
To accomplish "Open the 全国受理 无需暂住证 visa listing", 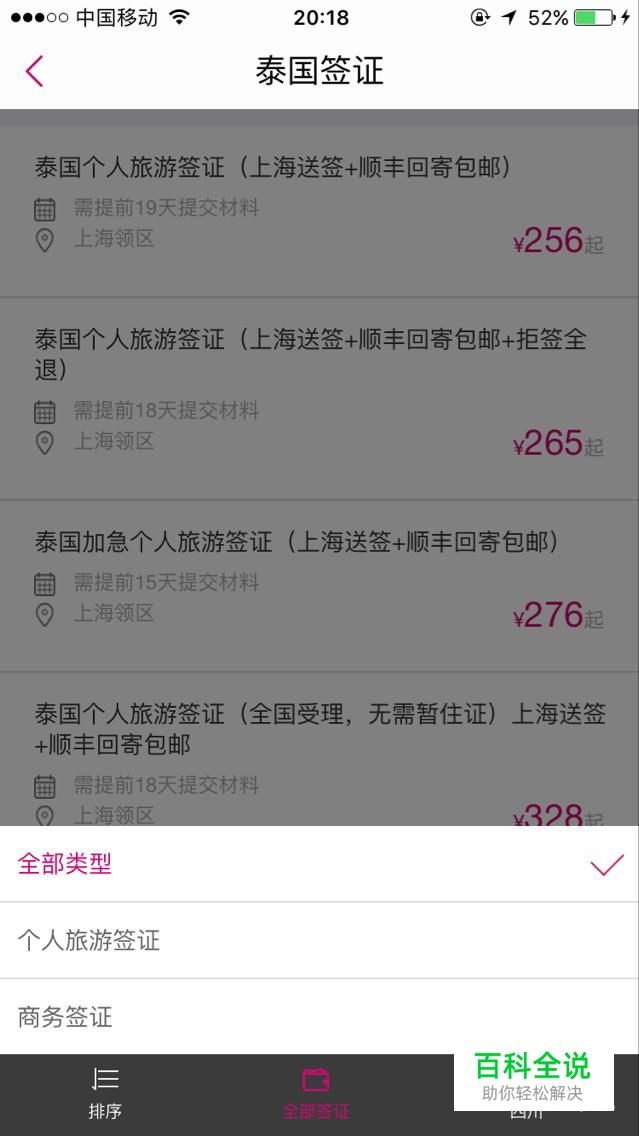I will 320,749.
